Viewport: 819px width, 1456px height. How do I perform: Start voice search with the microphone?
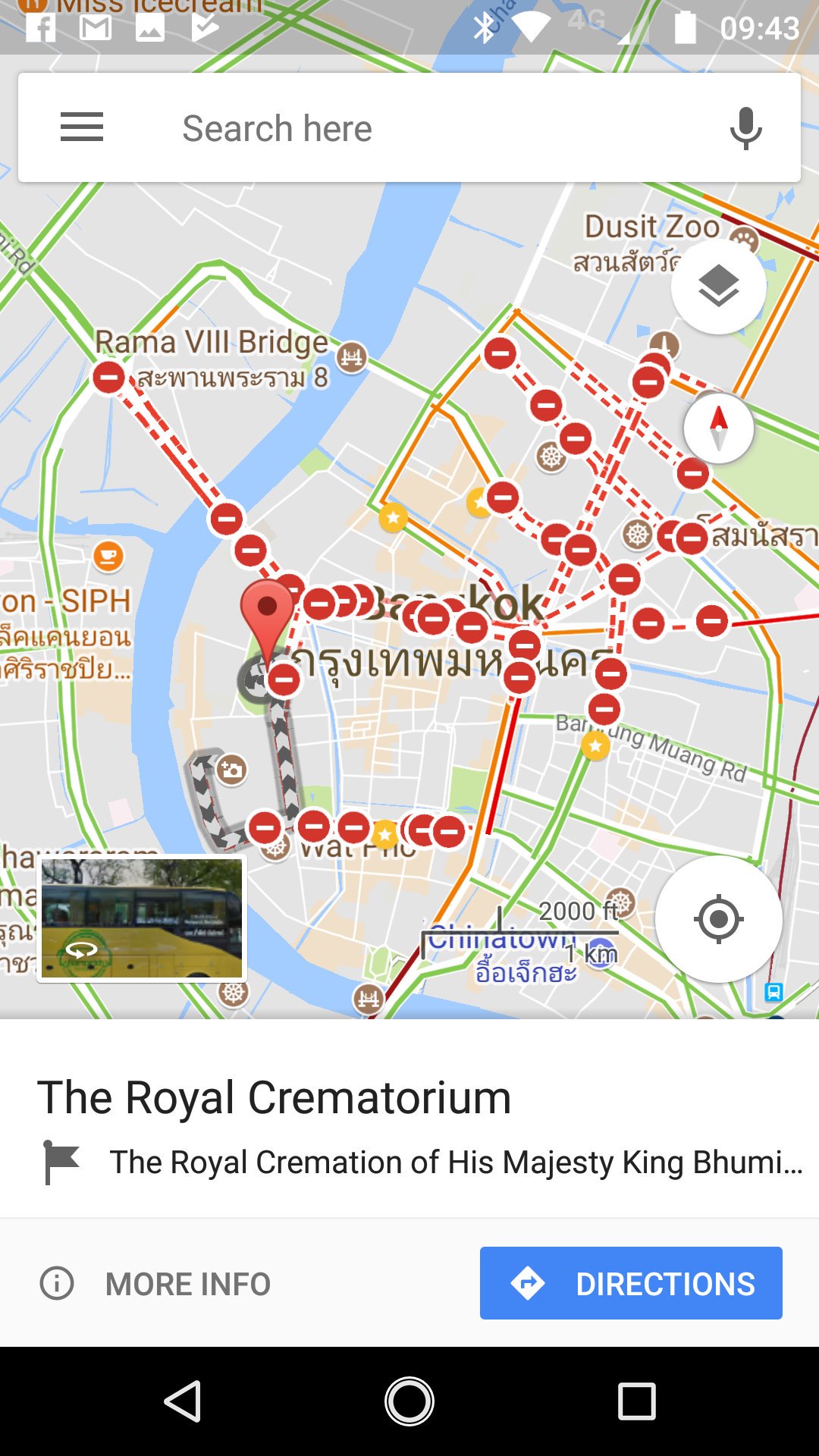click(x=745, y=128)
